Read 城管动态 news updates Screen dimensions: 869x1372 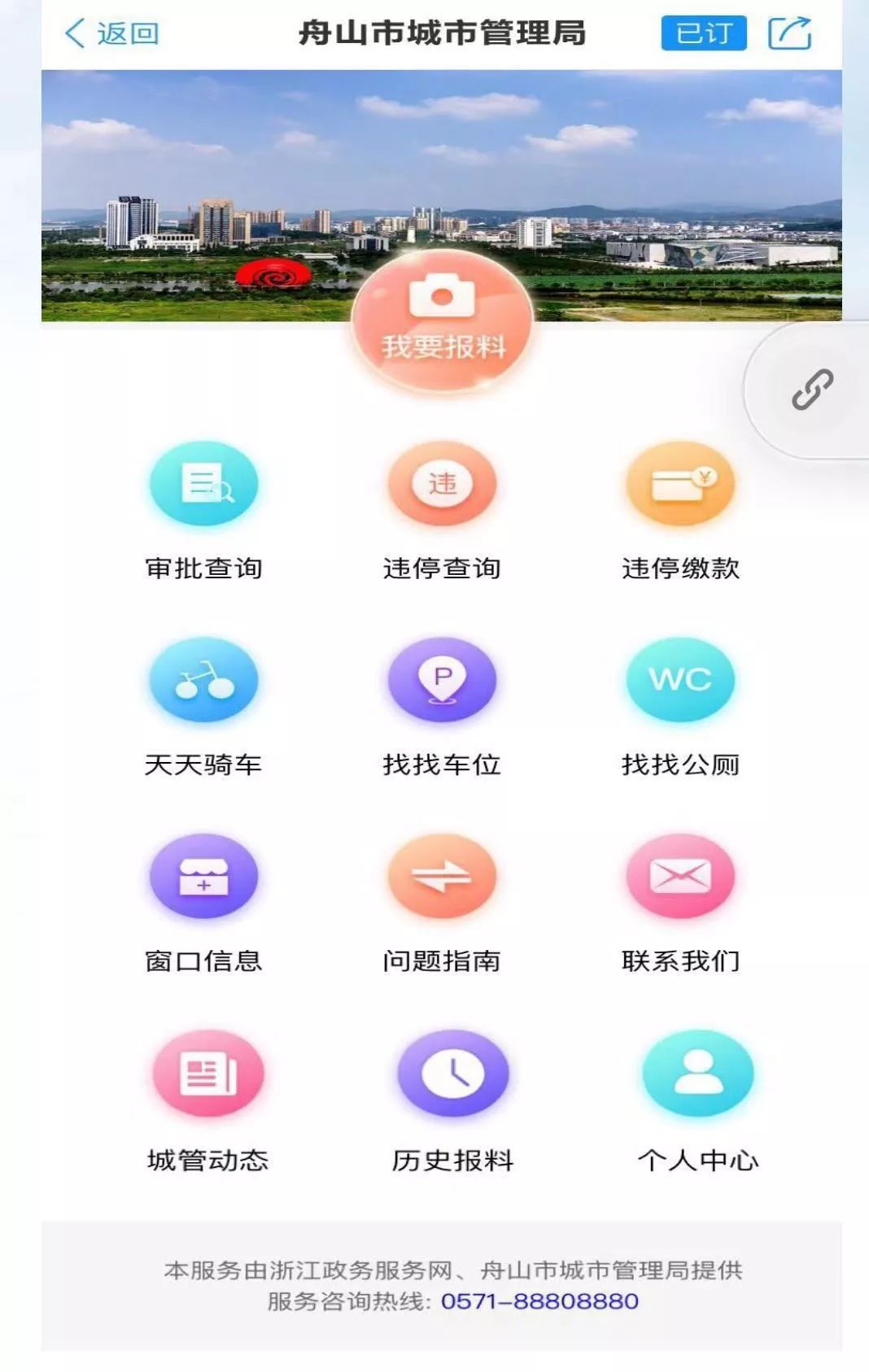click(207, 1074)
